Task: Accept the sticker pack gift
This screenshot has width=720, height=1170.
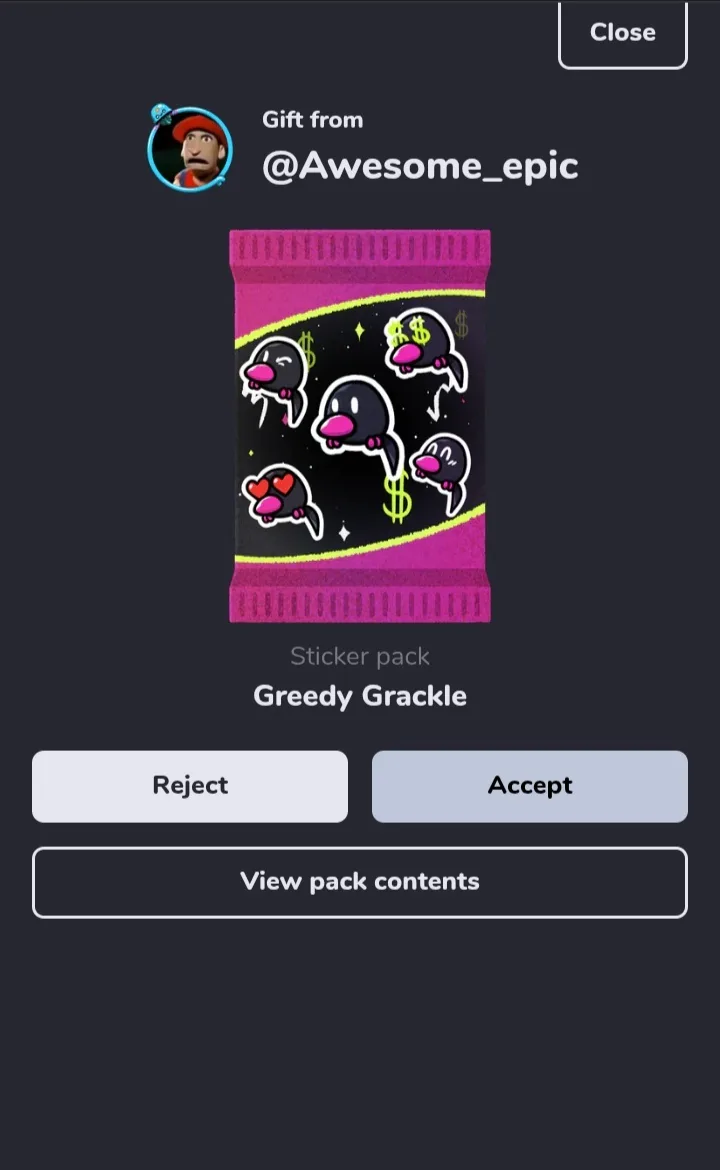Action: click(530, 786)
